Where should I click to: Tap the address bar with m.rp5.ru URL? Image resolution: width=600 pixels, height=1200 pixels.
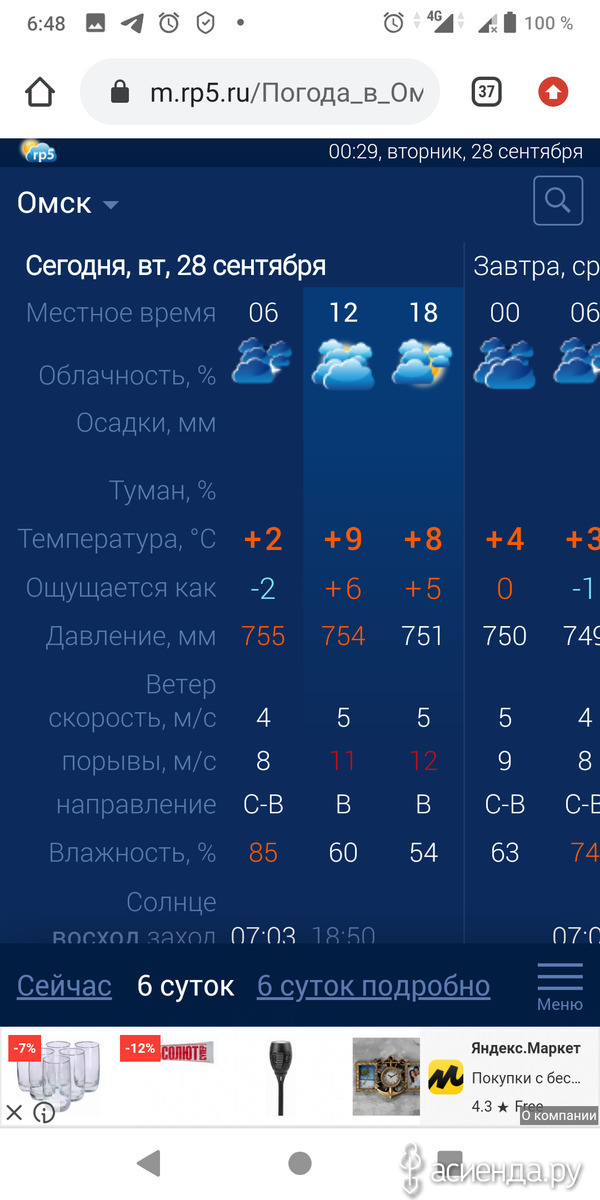click(260, 93)
